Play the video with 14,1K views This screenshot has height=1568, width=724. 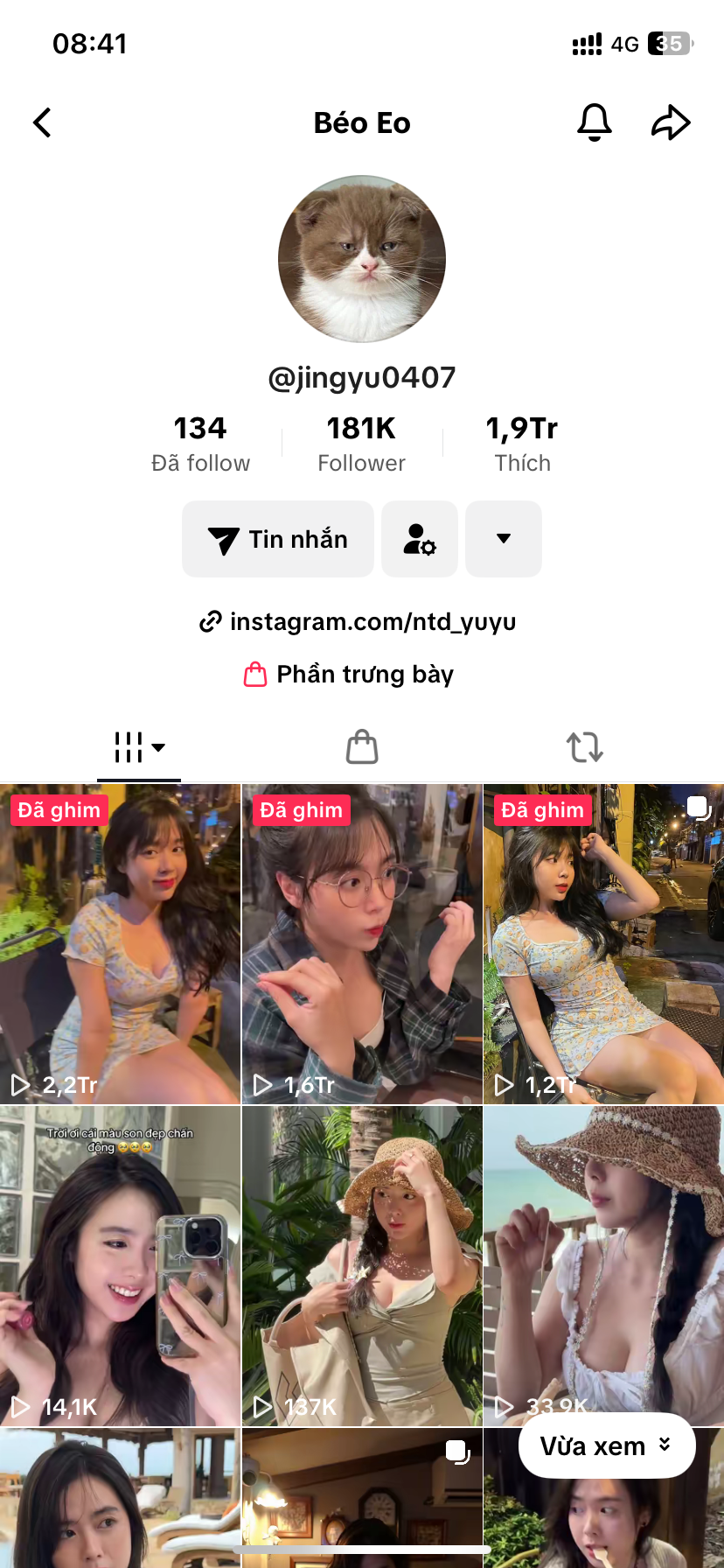click(120, 1265)
